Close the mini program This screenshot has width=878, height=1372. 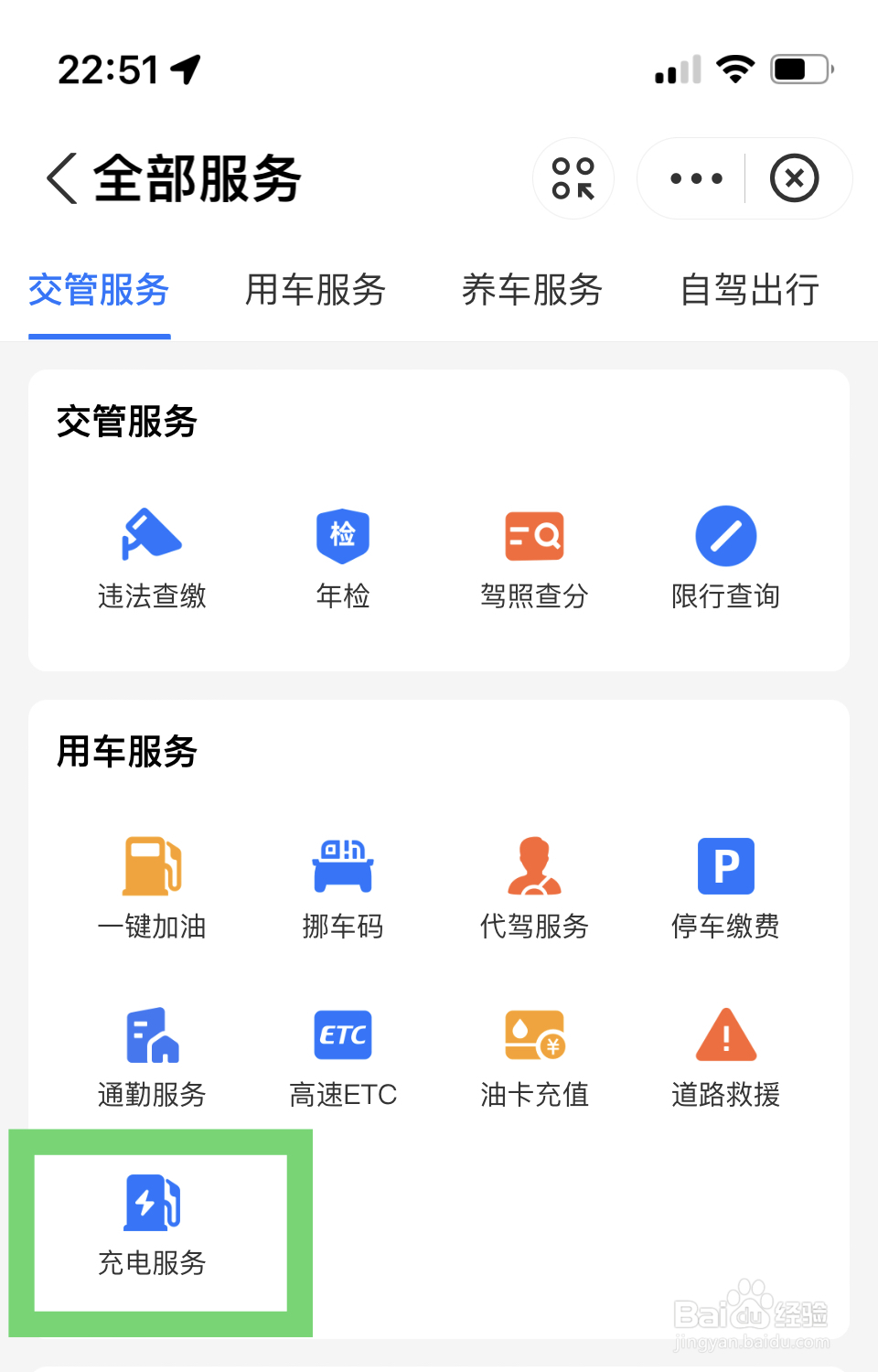(x=794, y=178)
